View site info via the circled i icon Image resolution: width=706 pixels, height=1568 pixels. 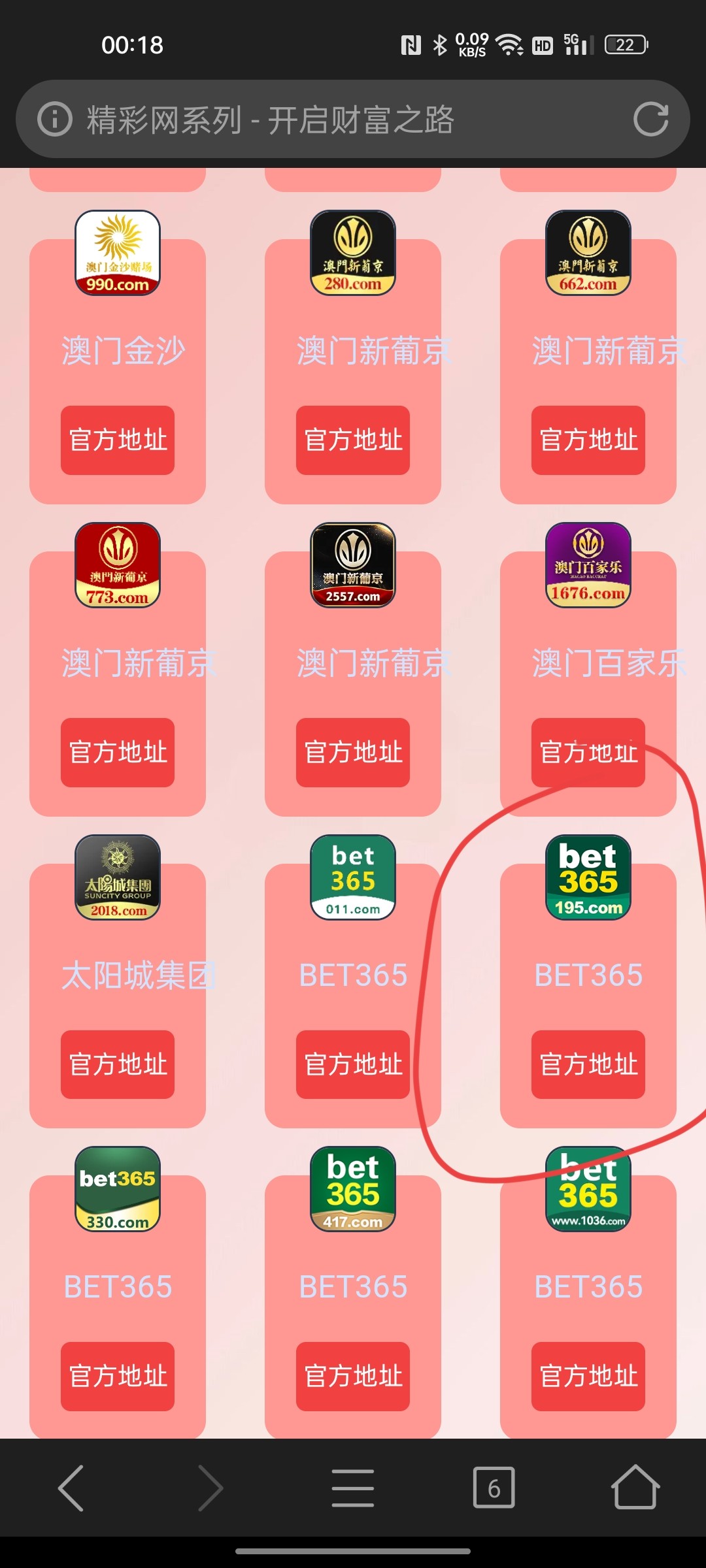coord(54,120)
